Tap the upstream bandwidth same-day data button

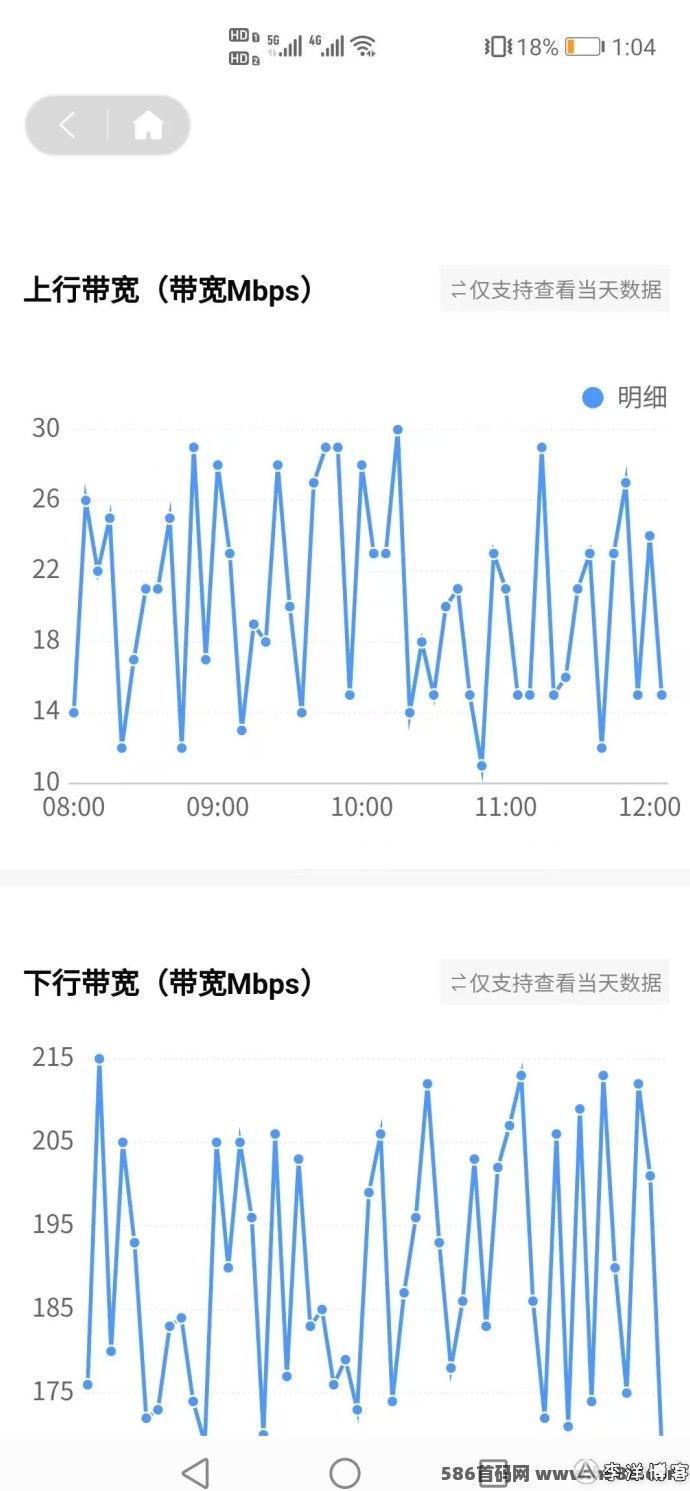click(555, 289)
